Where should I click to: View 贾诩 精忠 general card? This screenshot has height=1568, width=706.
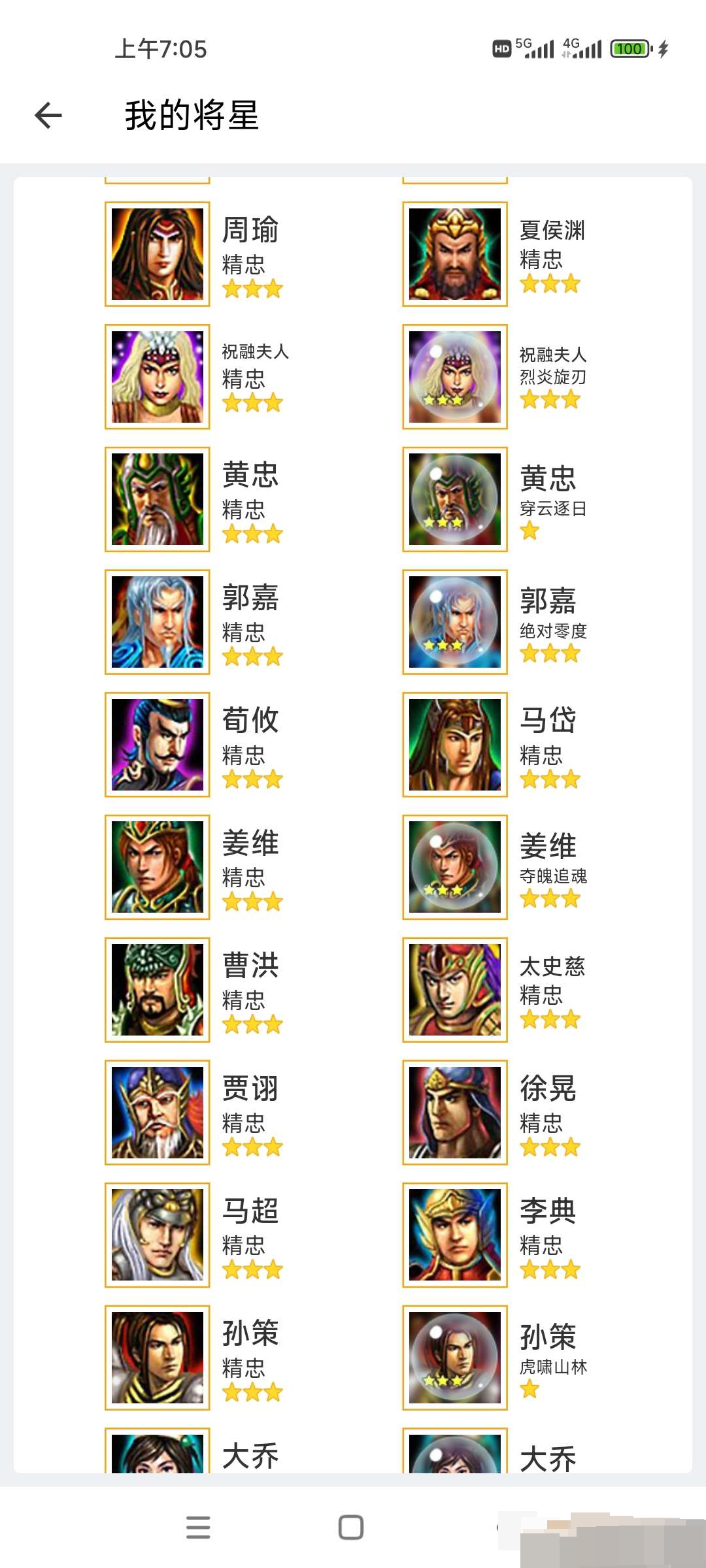[x=158, y=1113]
